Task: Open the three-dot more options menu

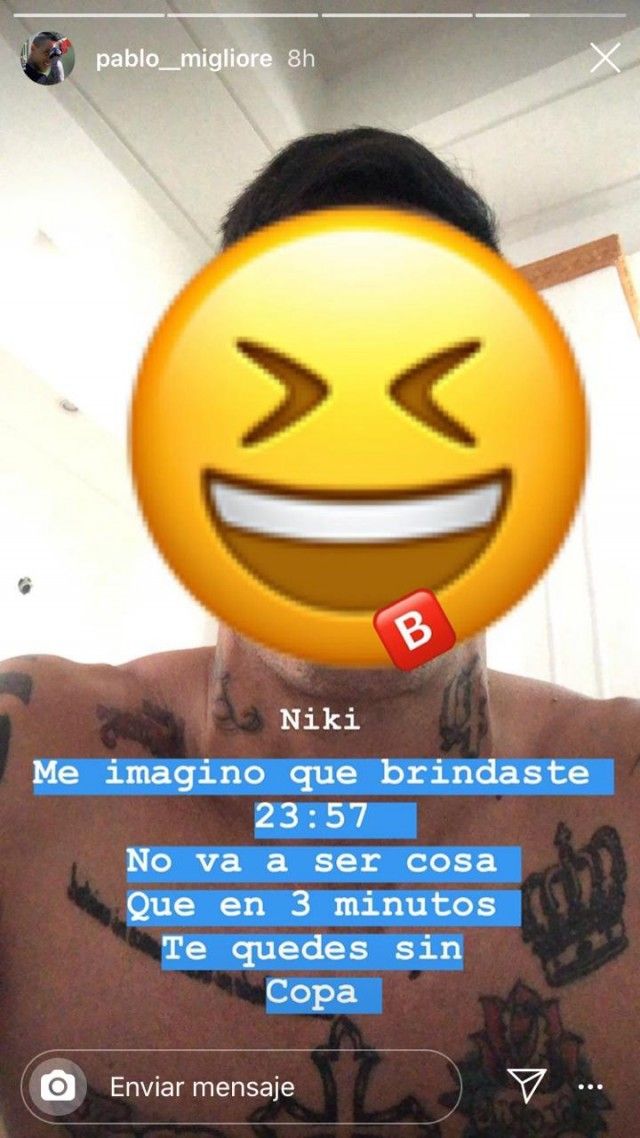Action: pos(590,1087)
